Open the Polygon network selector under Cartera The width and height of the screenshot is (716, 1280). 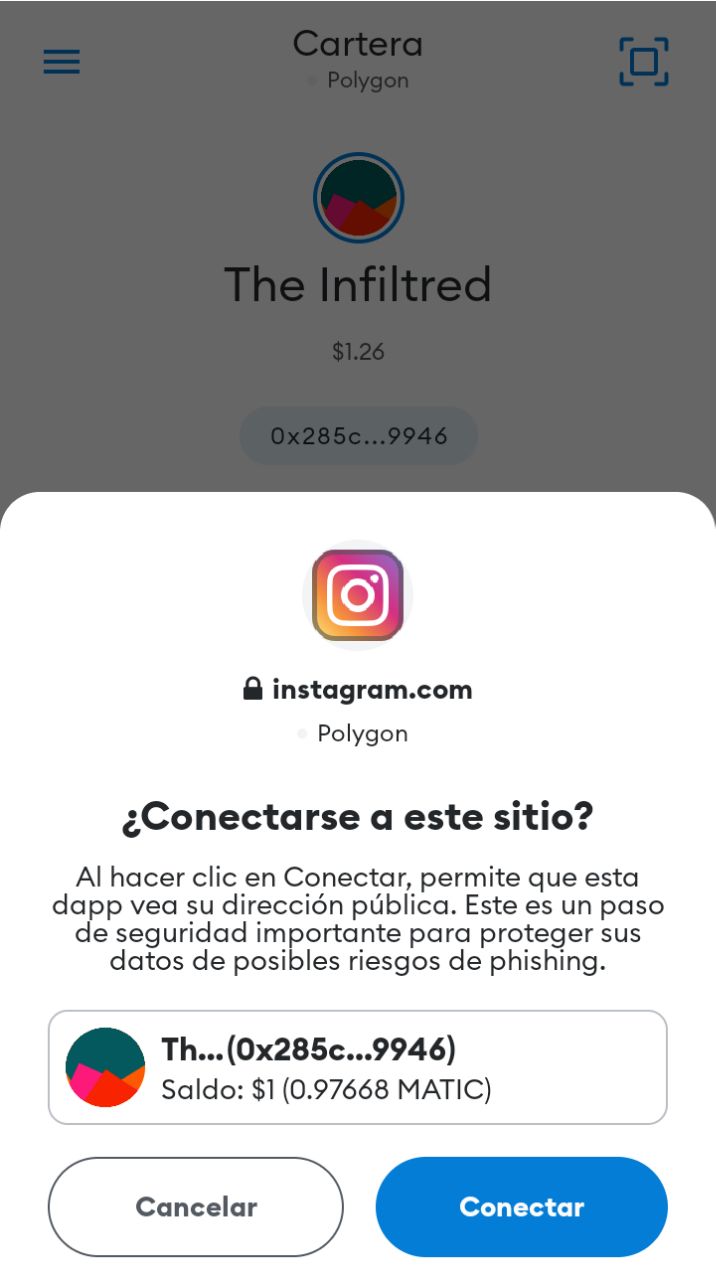click(358, 81)
